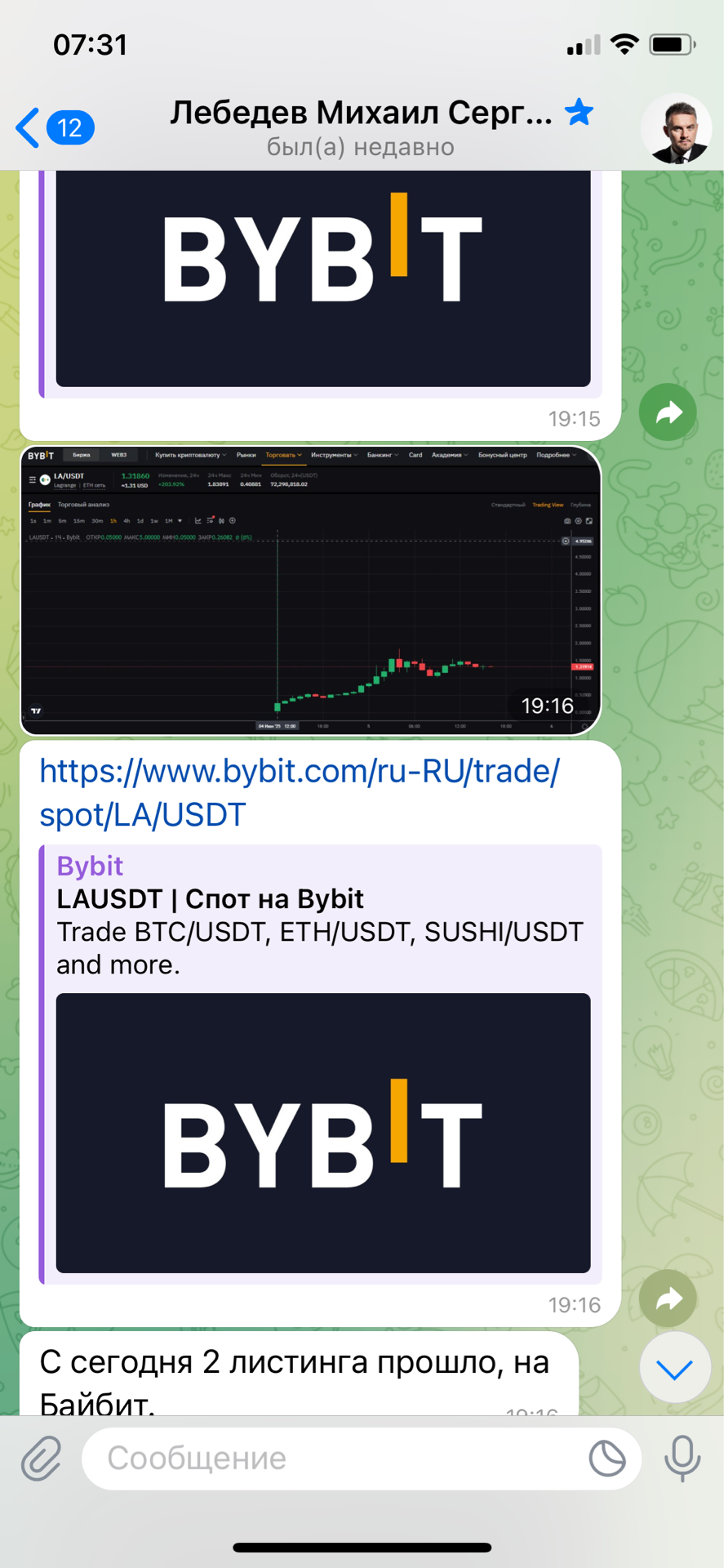Forward the 19:15 Bybit message
724x1568 pixels.
click(x=668, y=412)
